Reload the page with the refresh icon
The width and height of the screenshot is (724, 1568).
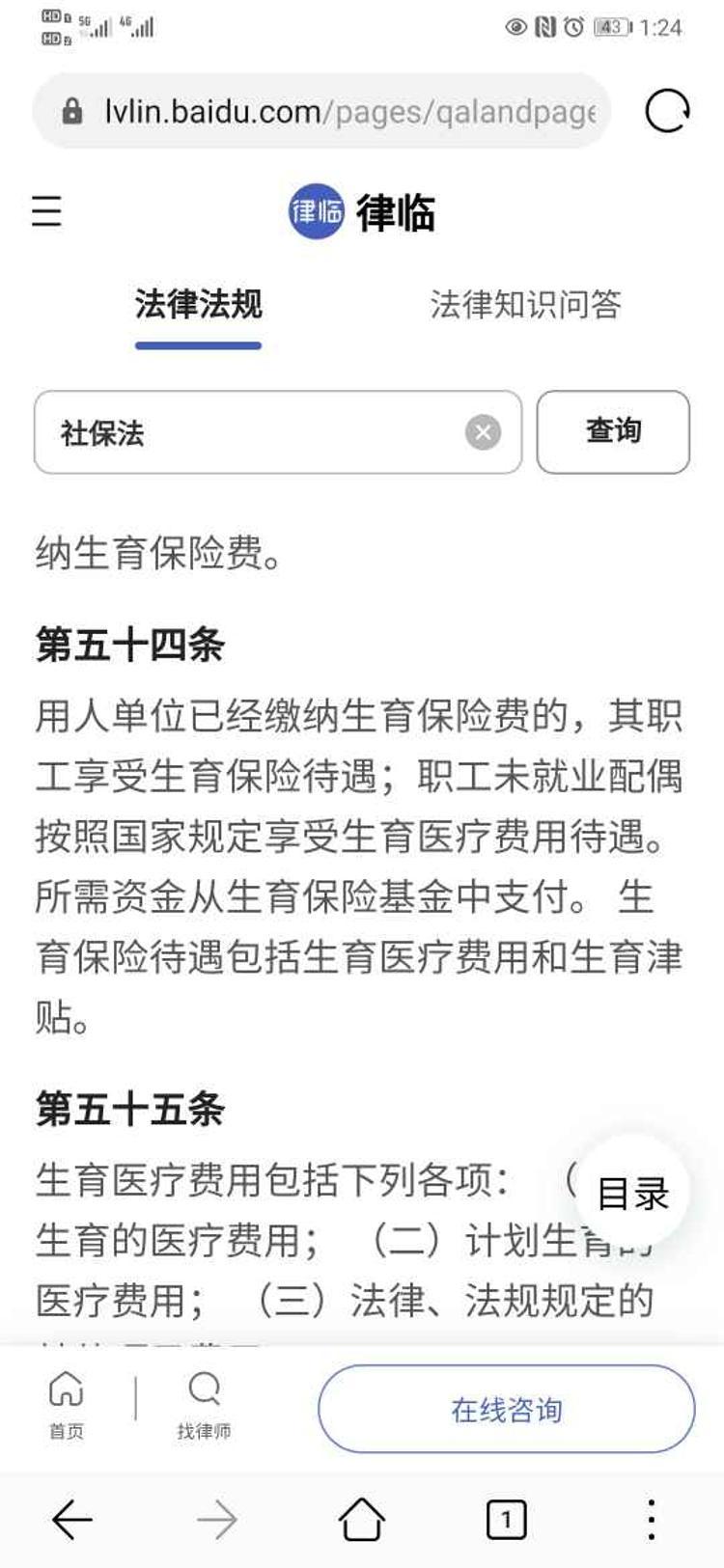(x=667, y=111)
